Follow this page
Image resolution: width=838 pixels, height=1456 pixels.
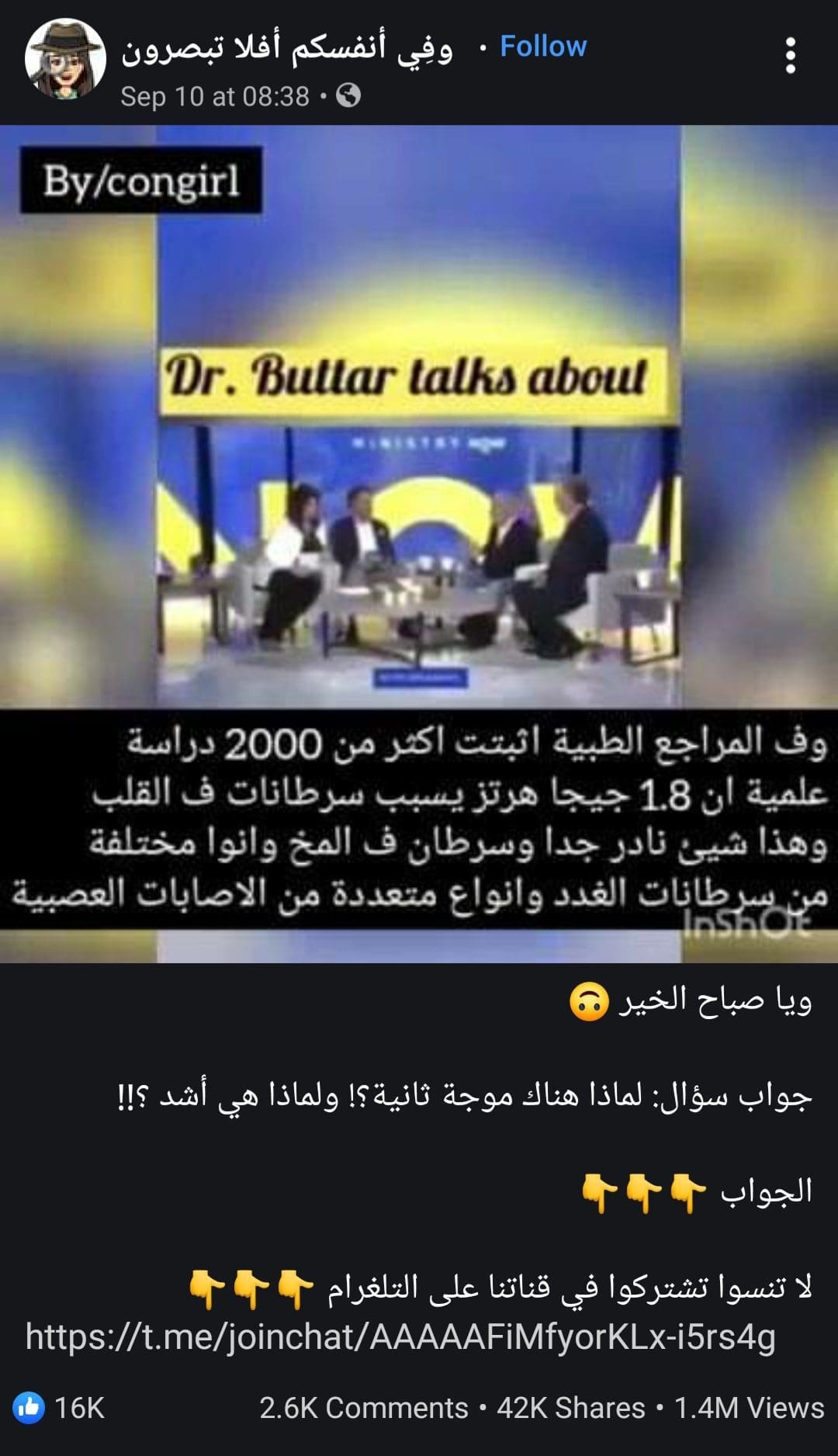point(542,47)
